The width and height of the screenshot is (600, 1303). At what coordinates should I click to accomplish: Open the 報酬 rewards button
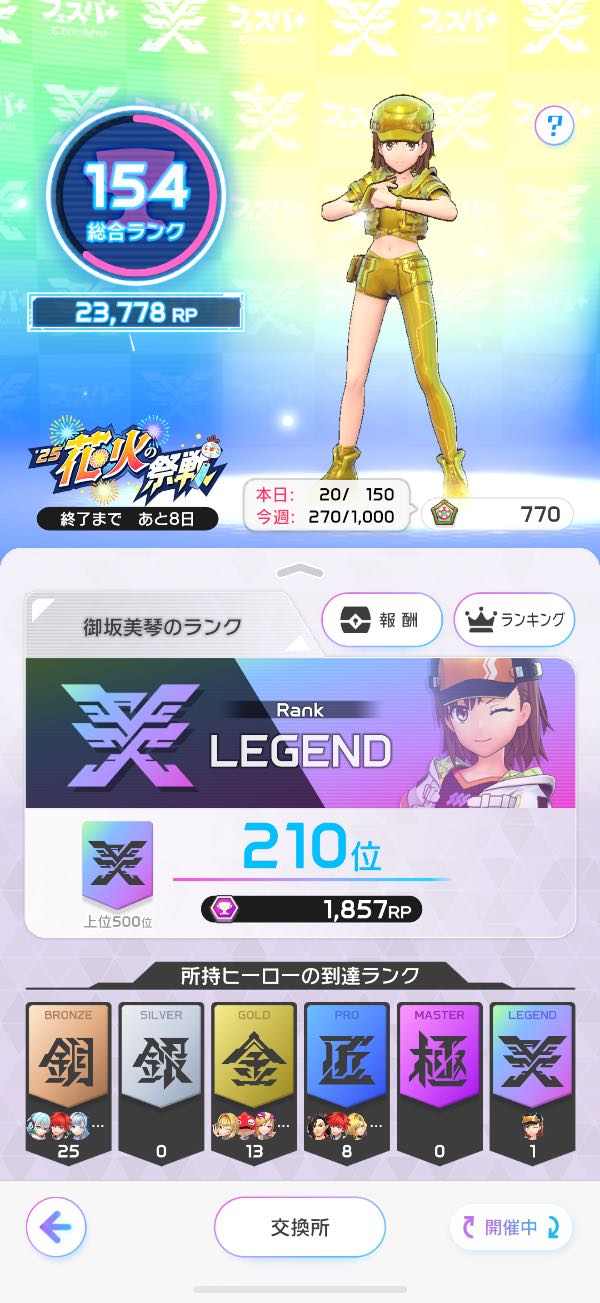click(x=381, y=620)
